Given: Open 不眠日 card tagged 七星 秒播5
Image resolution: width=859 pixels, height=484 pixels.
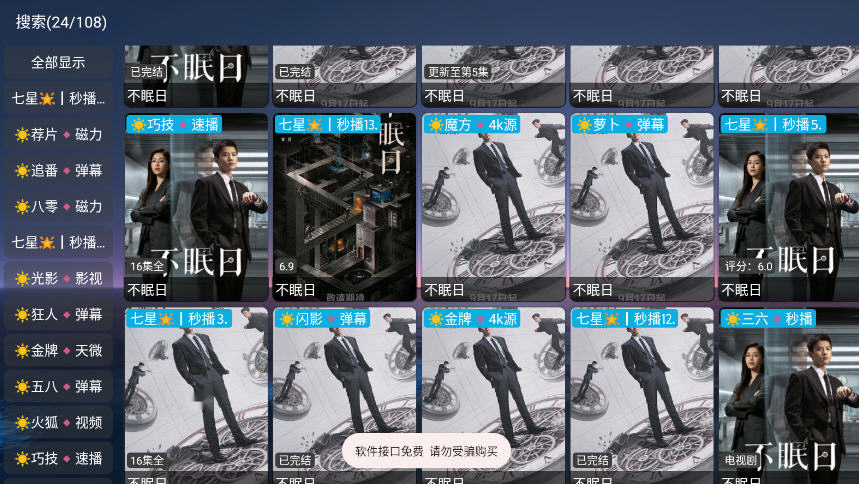Looking at the screenshot, I should point(788,207).
